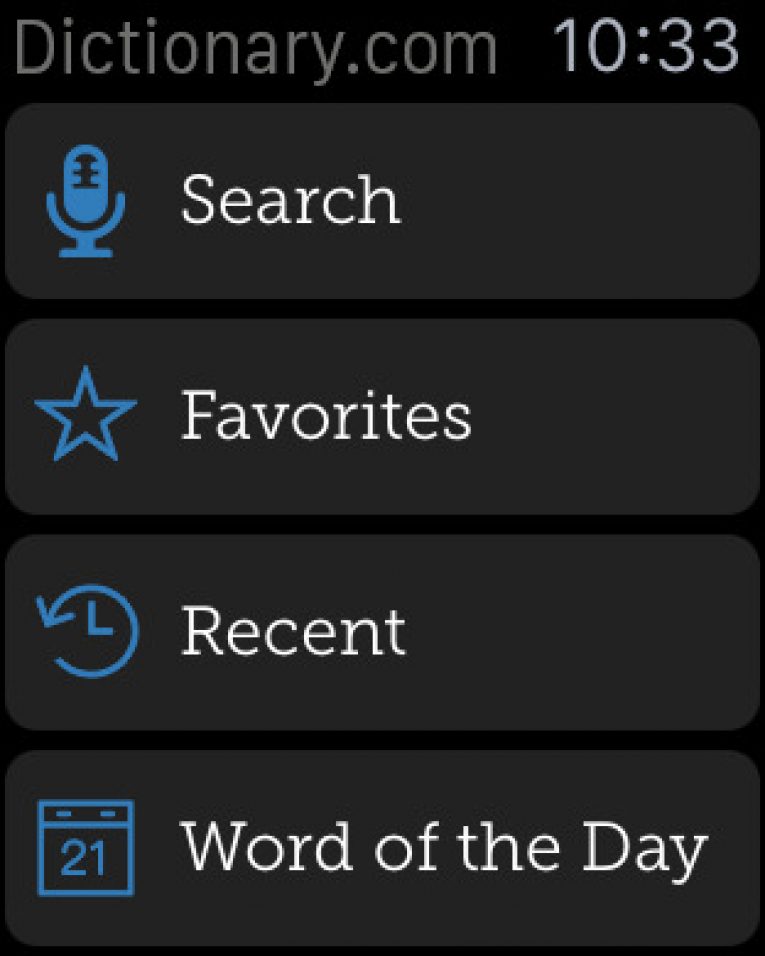Click the clock history icon next to Recent

pyautogui.click(x=88, y=628)
